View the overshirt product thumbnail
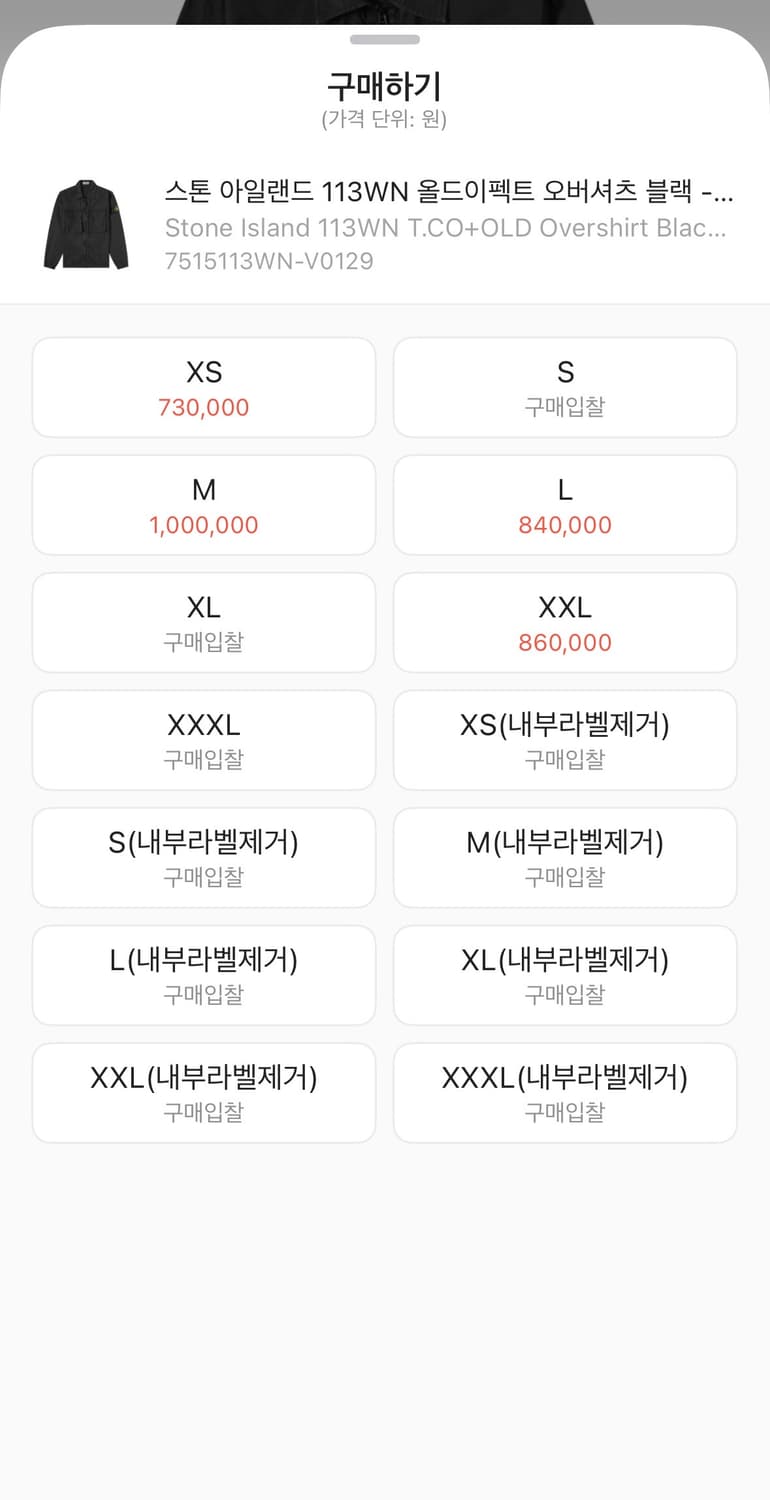 coord(85,222)
